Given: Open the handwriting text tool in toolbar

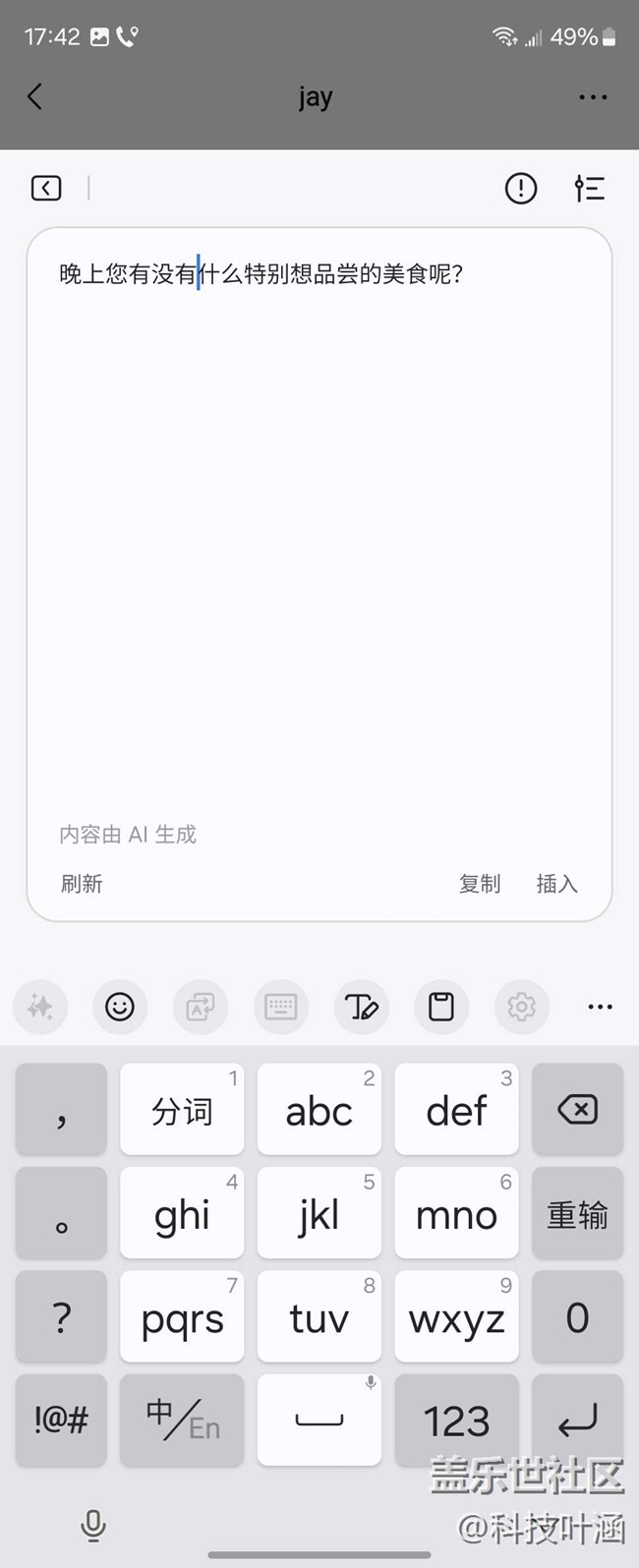Looking at the screenshot, I should [x=361, y=1007].
